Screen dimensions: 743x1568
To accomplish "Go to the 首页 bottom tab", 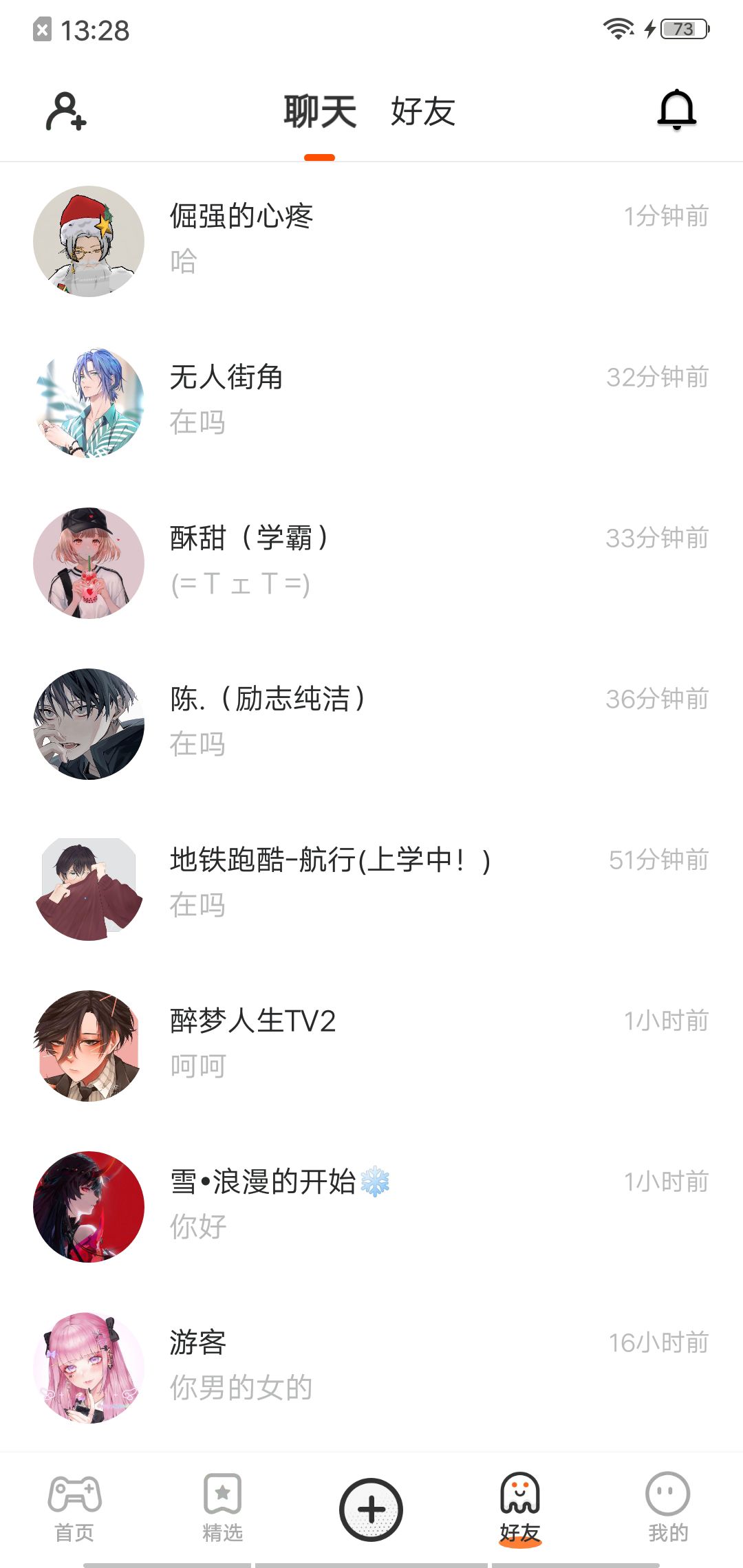I will (x=74, y=1509).
